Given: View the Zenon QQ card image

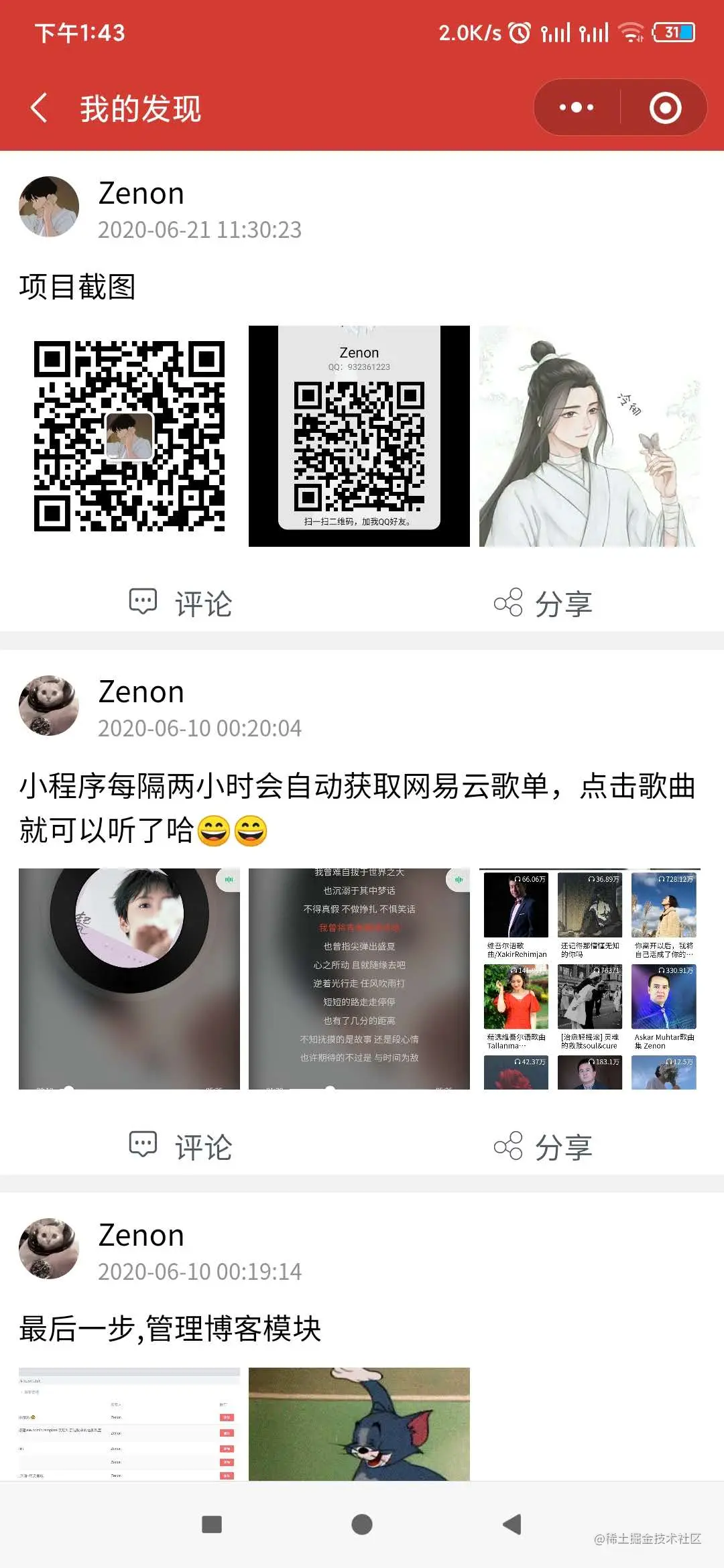Looking at the screenshot, I should (359, 436).
